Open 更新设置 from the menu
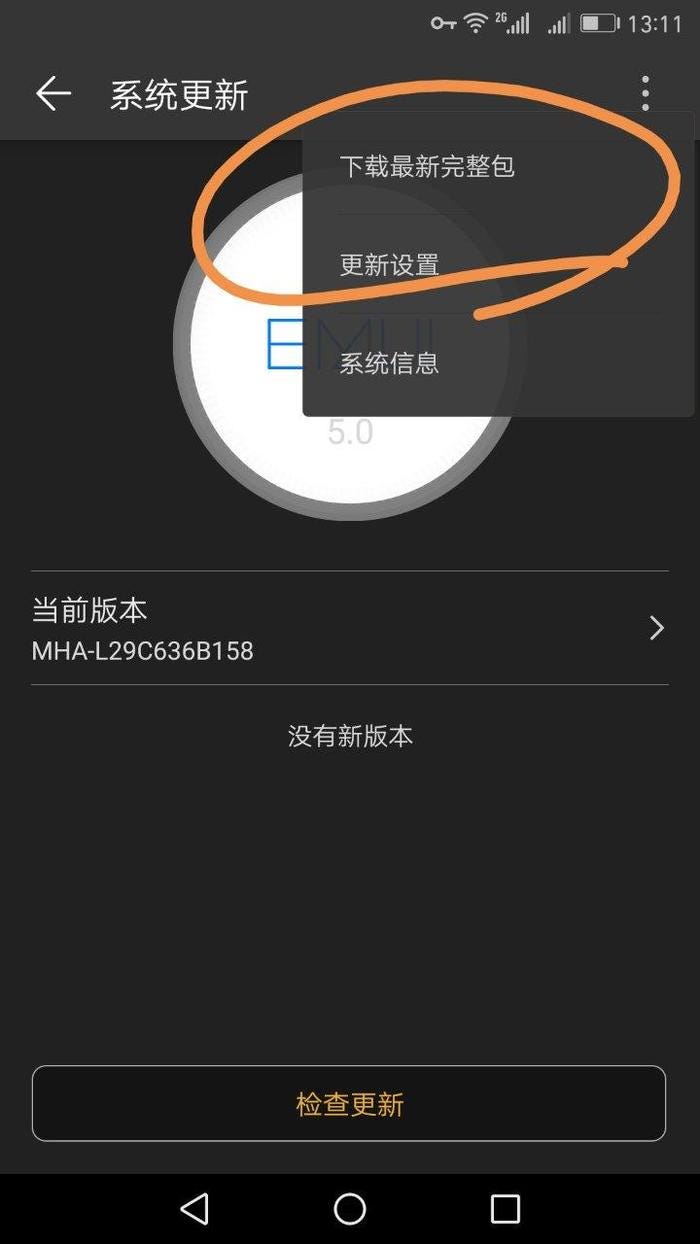Image resolution: width=700 pixels, height=1244 pixels. coord(390,265)
